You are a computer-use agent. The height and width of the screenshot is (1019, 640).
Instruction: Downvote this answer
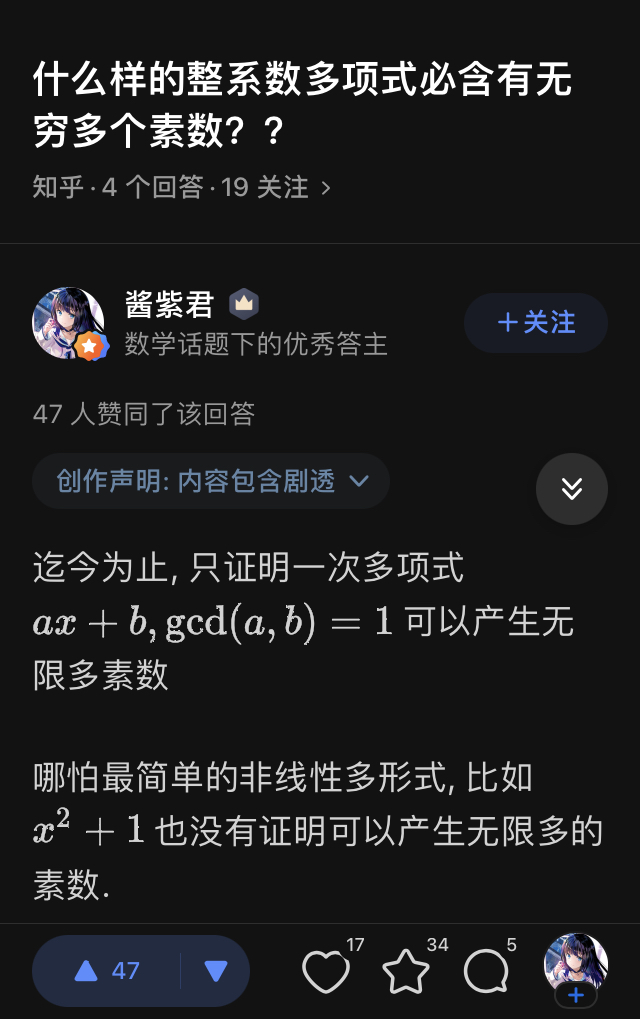[215, 971]
